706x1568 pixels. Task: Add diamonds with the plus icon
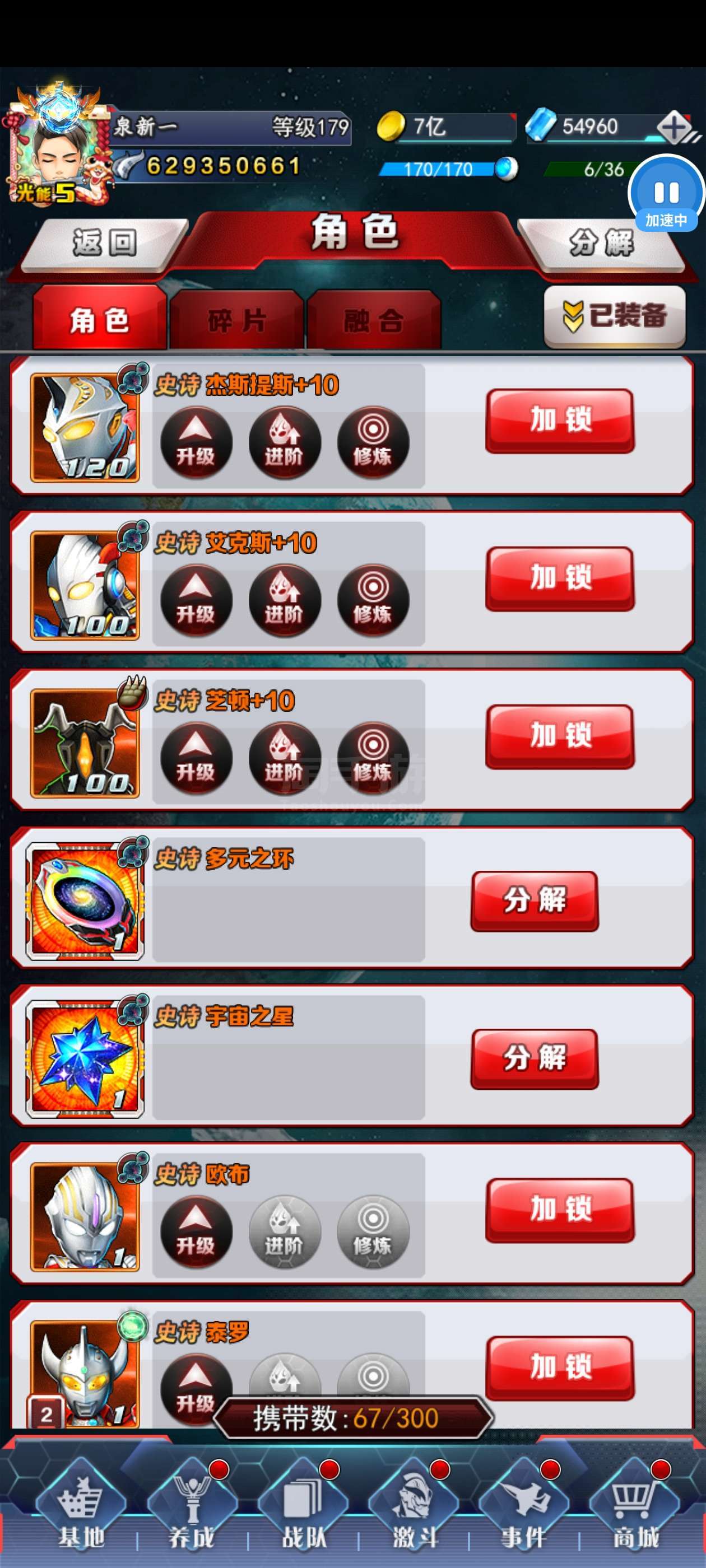pyautogui.click(x=674, y=127)
